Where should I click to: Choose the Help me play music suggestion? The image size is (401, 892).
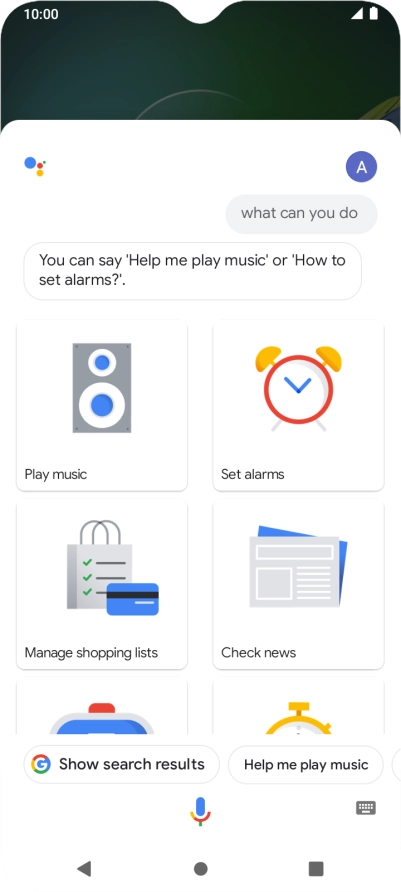pyautogui.click(x=306, y=765)
